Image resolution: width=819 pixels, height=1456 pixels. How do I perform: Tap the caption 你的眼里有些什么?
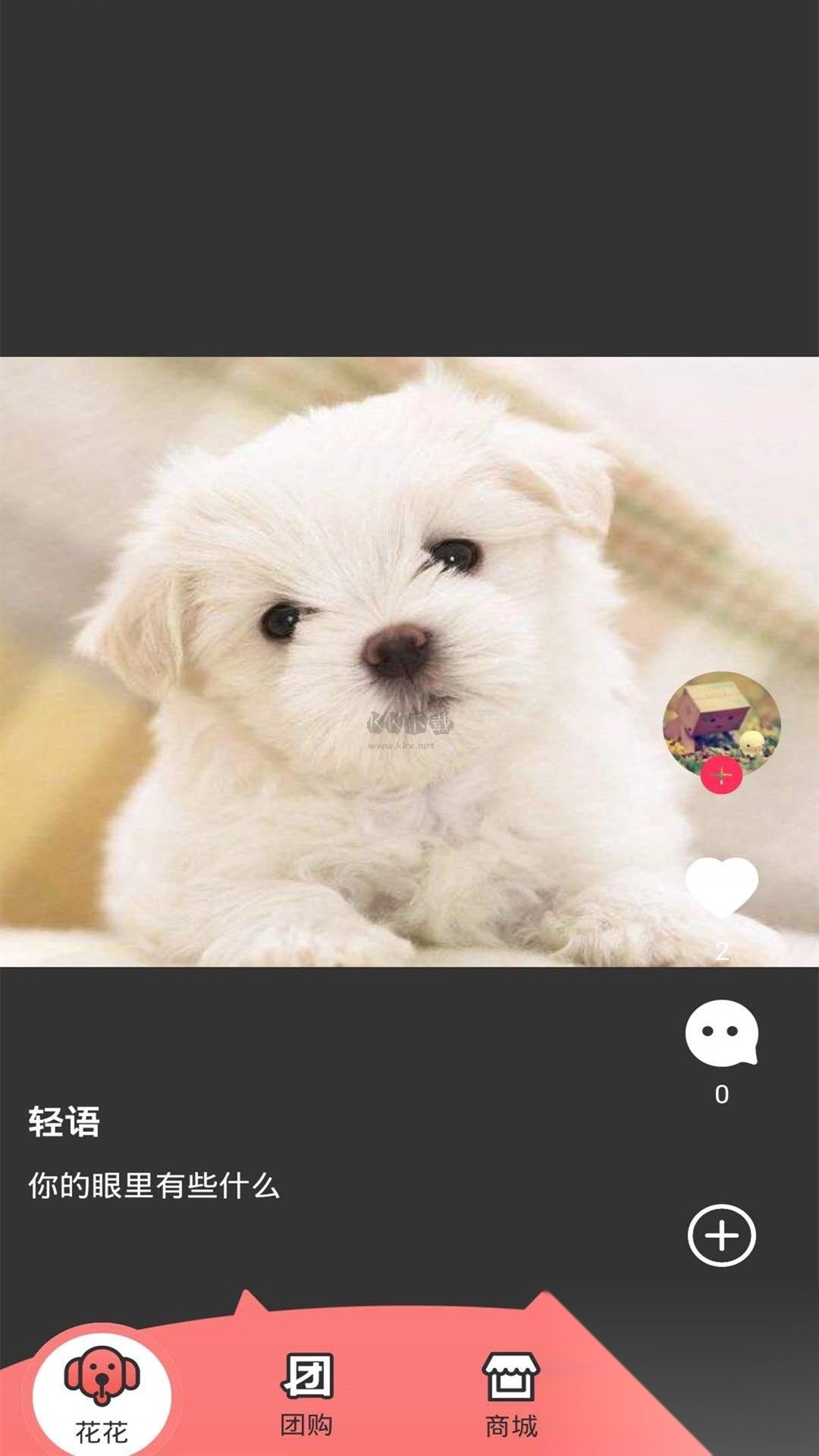(x=152, y=1188)
